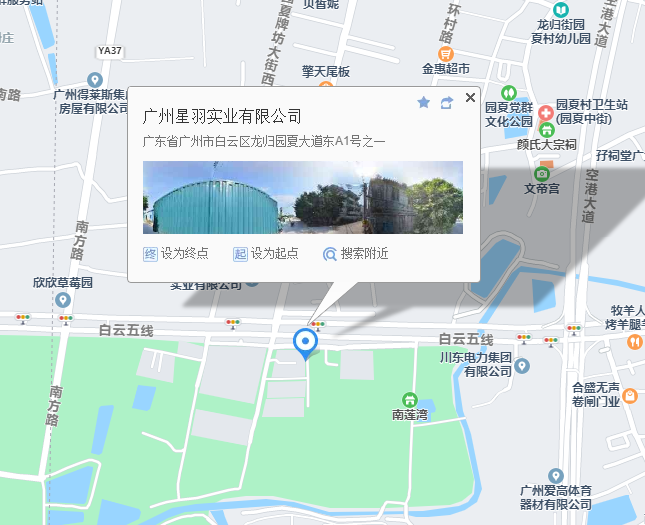645x525 pixels.
Task: Select 设为起点 to set as start point
Action: coord(266,254)
